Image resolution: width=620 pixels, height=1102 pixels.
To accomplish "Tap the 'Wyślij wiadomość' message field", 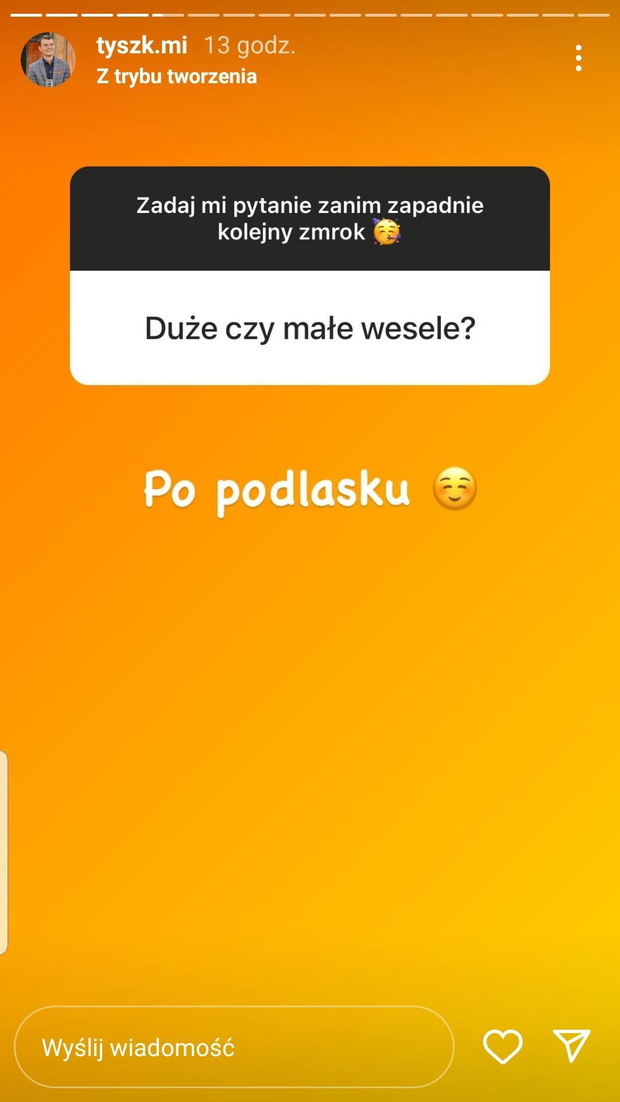I will [234, 1047].
